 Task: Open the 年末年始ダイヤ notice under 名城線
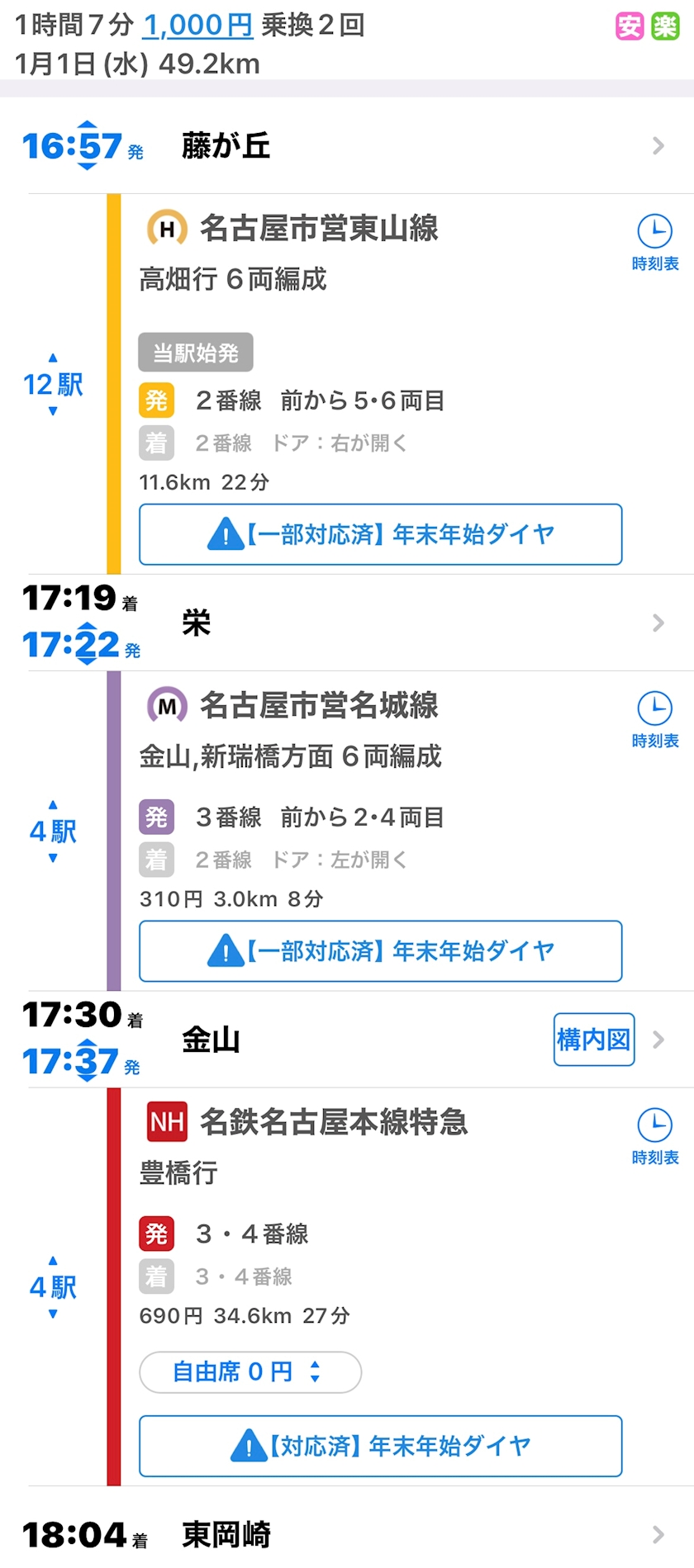point(380,951)
